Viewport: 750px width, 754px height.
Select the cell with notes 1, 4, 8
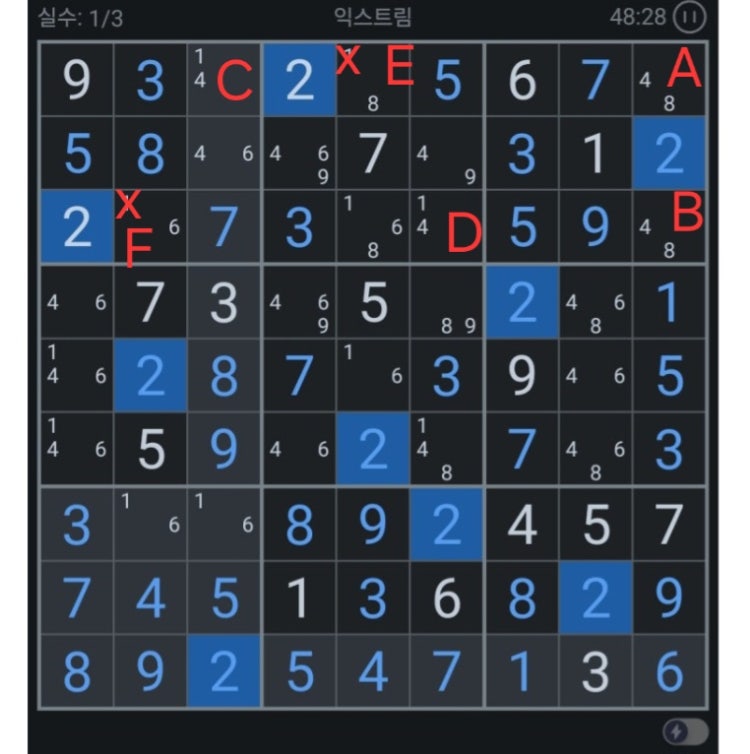(x=446, y=450)
